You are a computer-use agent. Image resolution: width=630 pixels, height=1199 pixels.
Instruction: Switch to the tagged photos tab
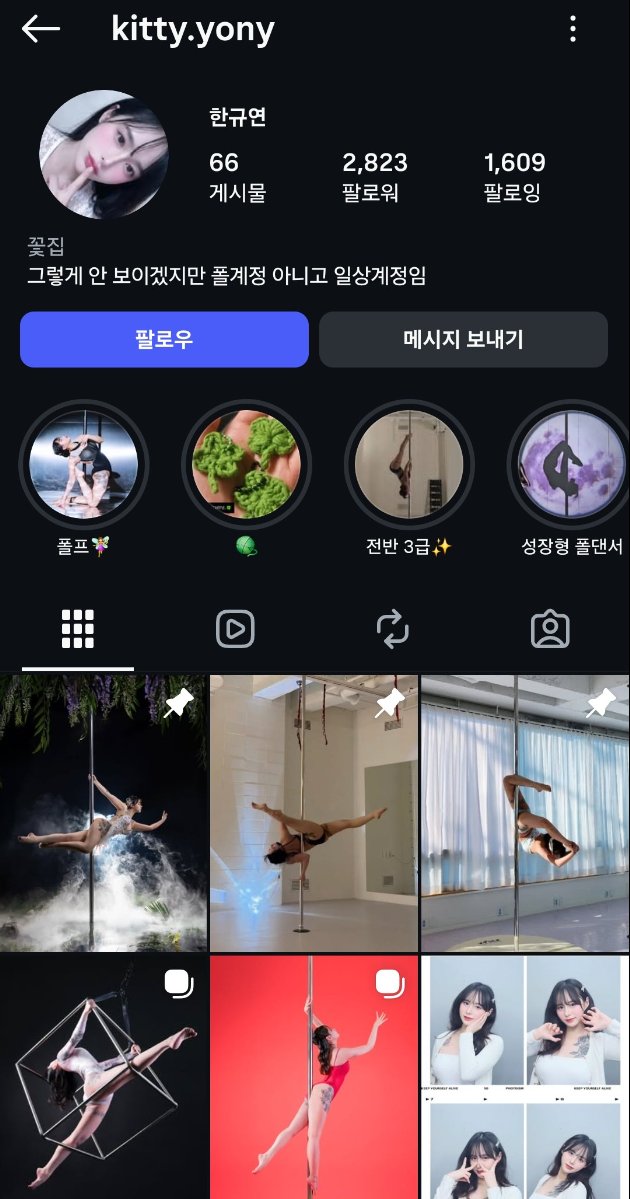(550, 629)
